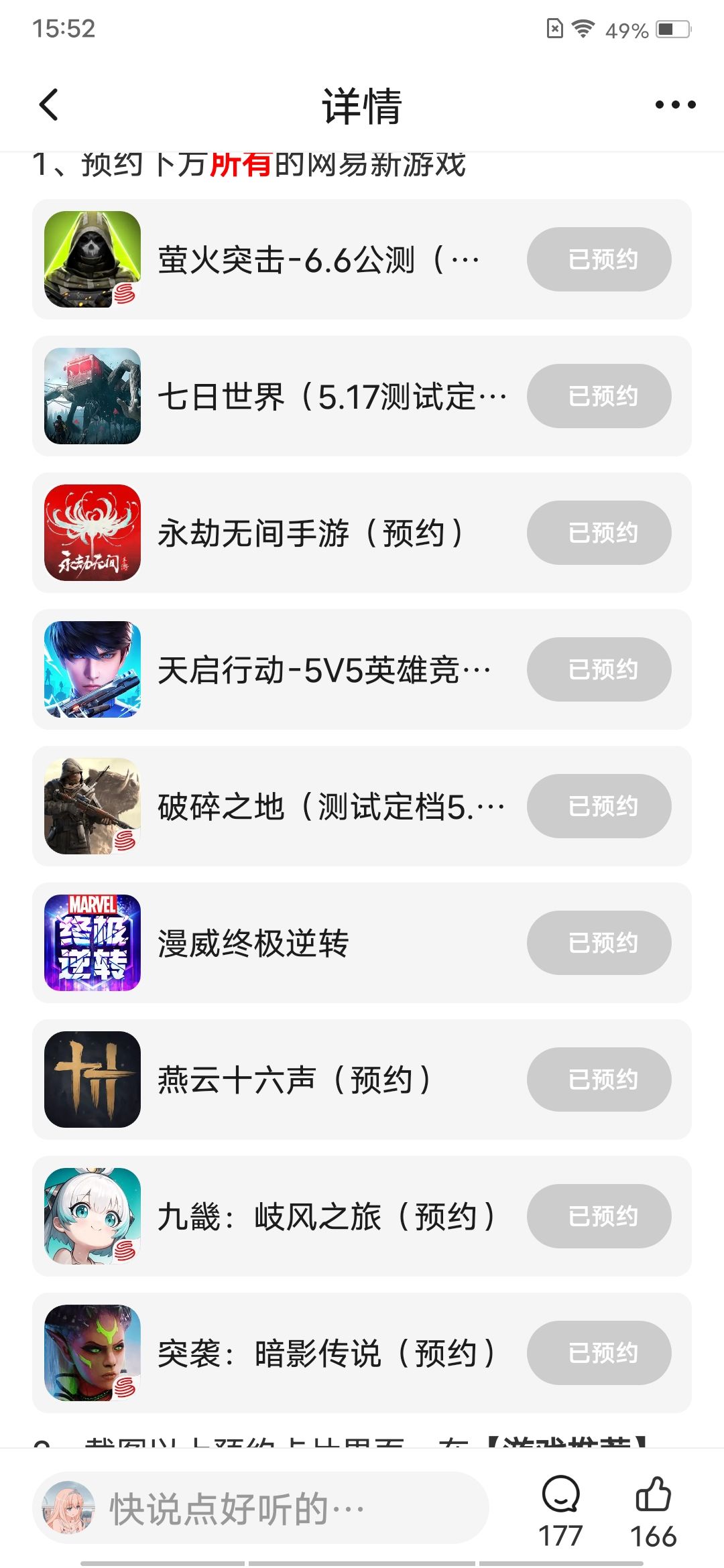Open the 萤火突击 game card
The height and width of the screenshot is (1568, 724).
(318, 260)
